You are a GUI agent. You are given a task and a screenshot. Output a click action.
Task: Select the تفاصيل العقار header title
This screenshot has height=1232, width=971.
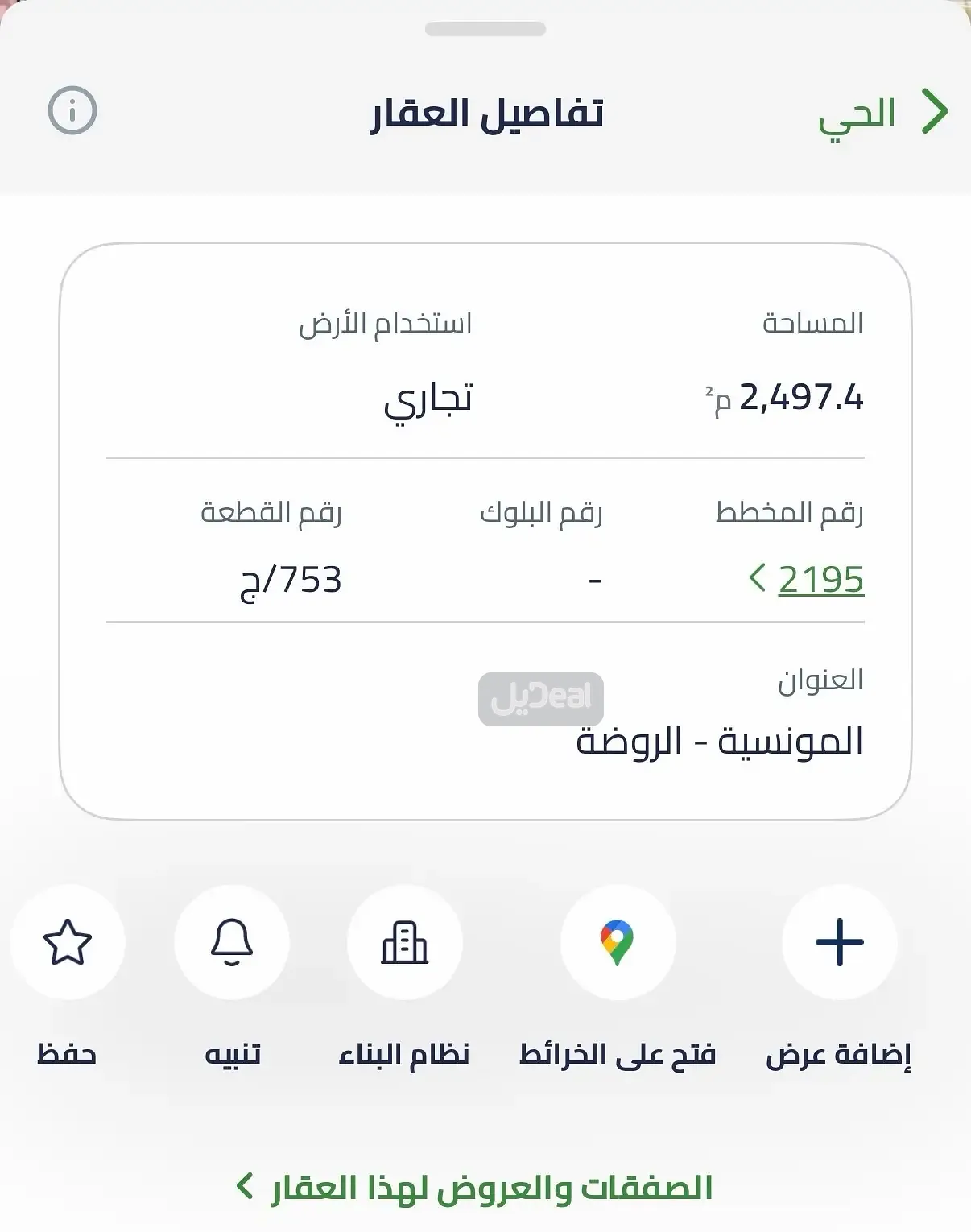(x=486, y=113)
